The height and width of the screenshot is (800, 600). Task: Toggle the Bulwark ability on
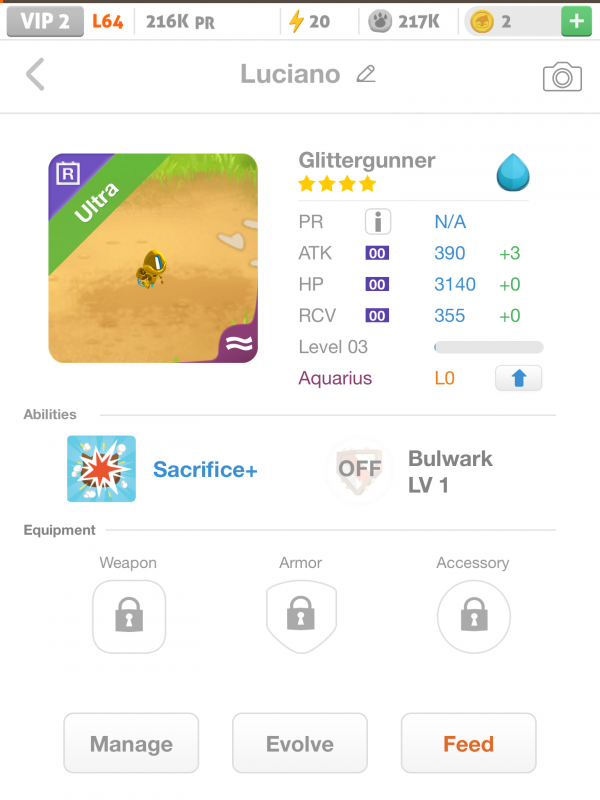pos(359,468)
